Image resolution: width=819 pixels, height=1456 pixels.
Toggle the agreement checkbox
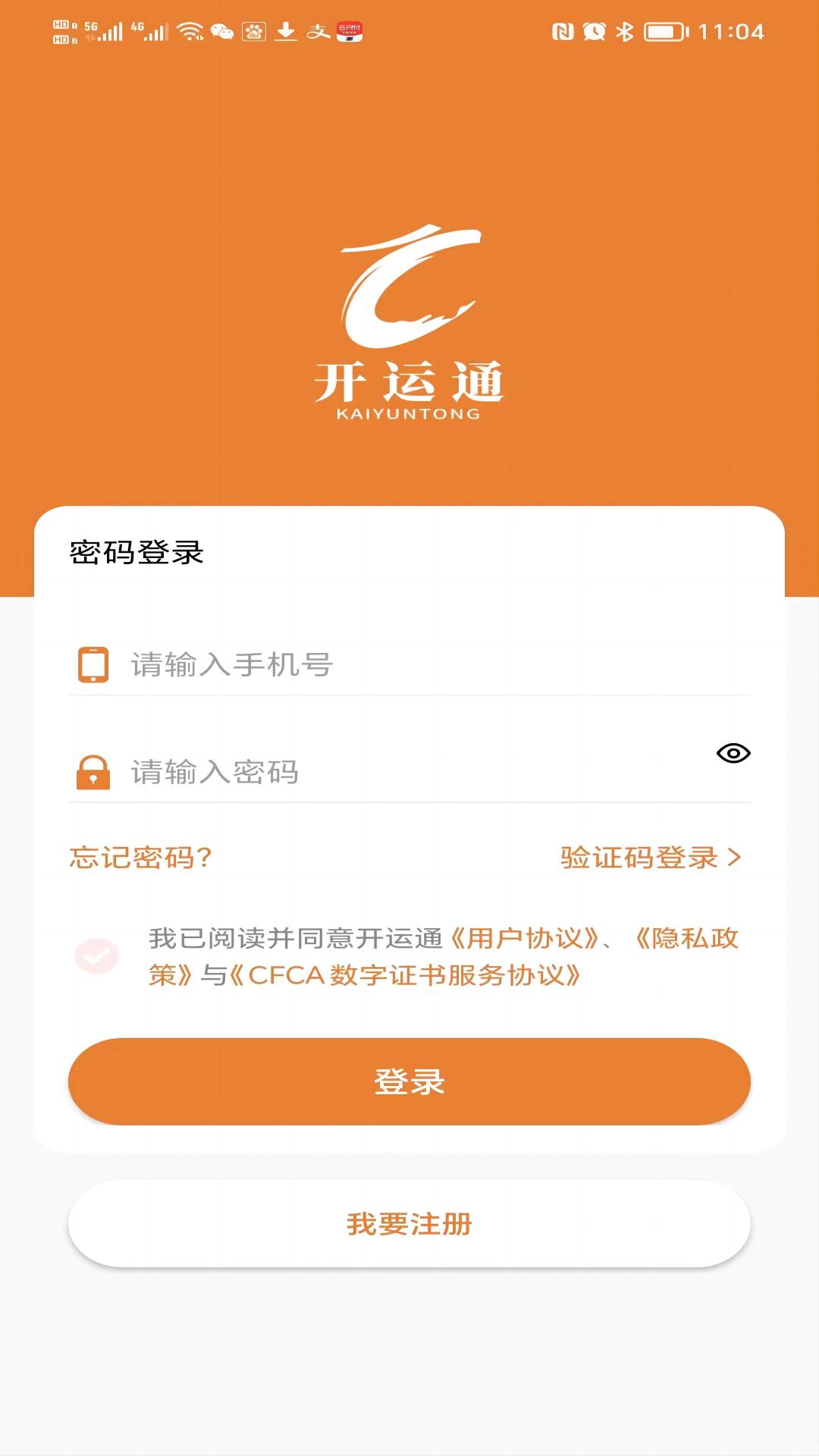(x=96, y=956)
